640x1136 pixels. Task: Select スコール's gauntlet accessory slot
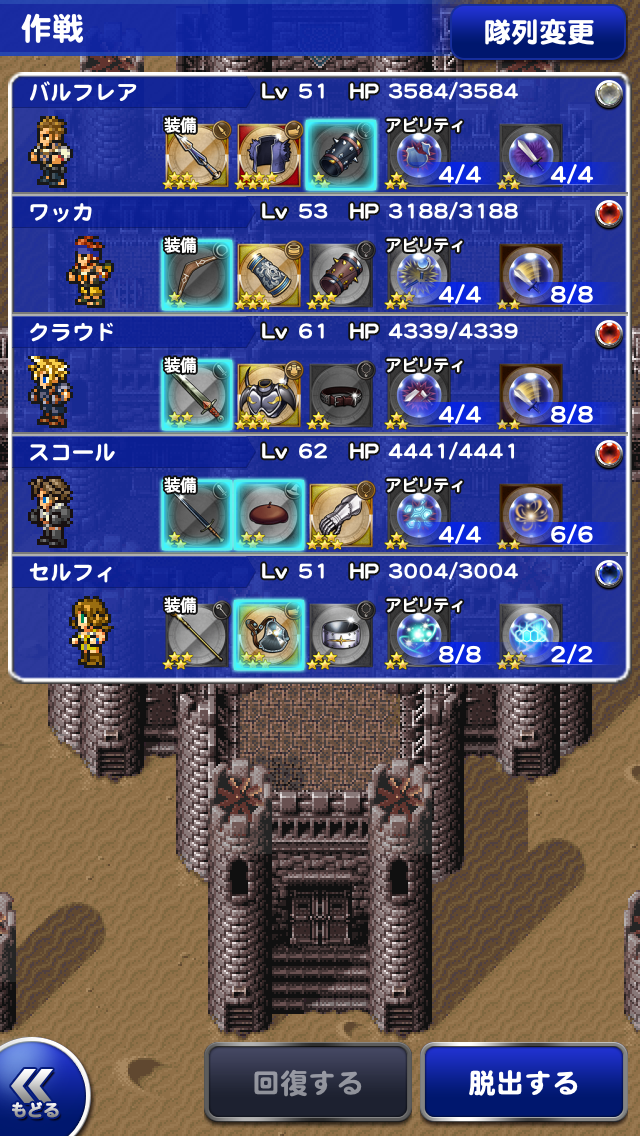[341, 513]
